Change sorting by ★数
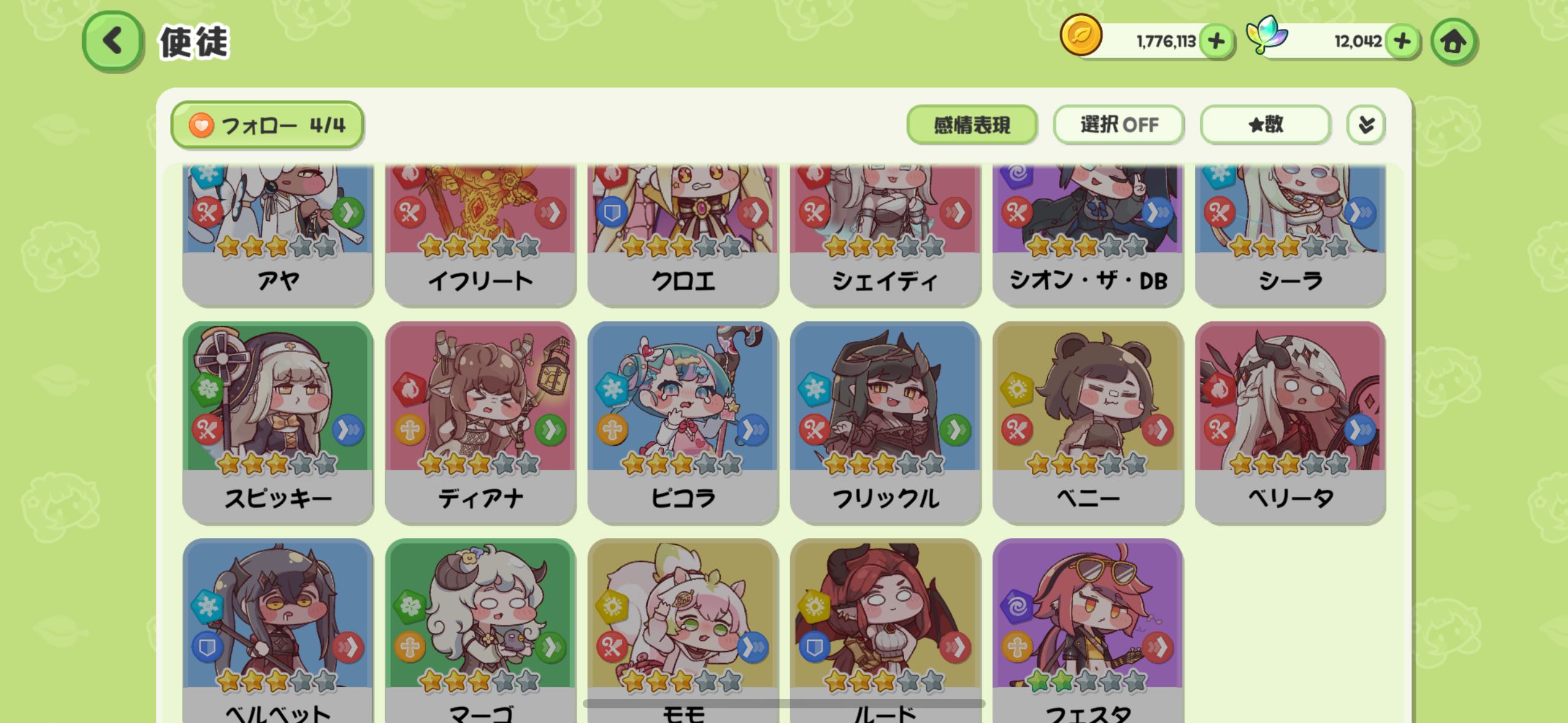Image resolution: width=1568 pixels, height=723 pixels. [x=1265, y=125]
